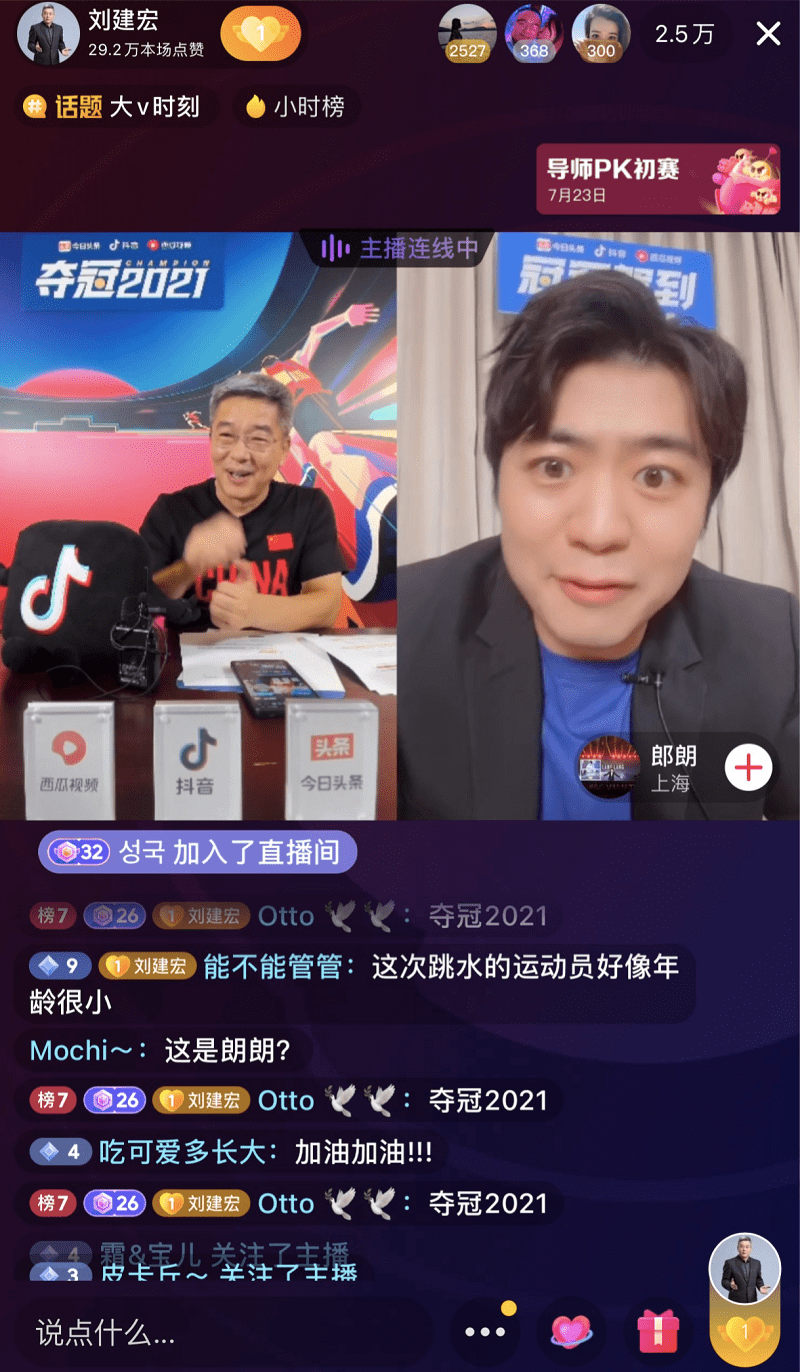Tap the fan club heart badge
Viewport: 800px width, 1372px height.
pyautogui.click(x=259, y=34)
